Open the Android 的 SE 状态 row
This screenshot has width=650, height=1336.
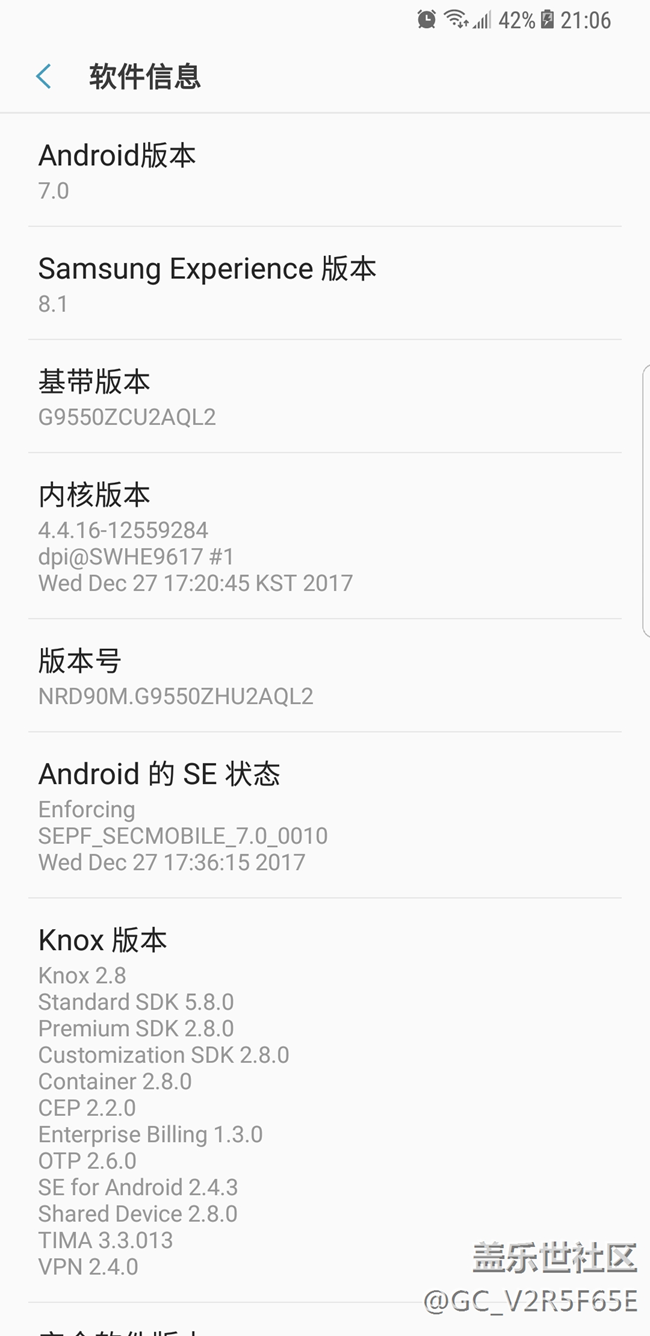click(x=324, y=816)
